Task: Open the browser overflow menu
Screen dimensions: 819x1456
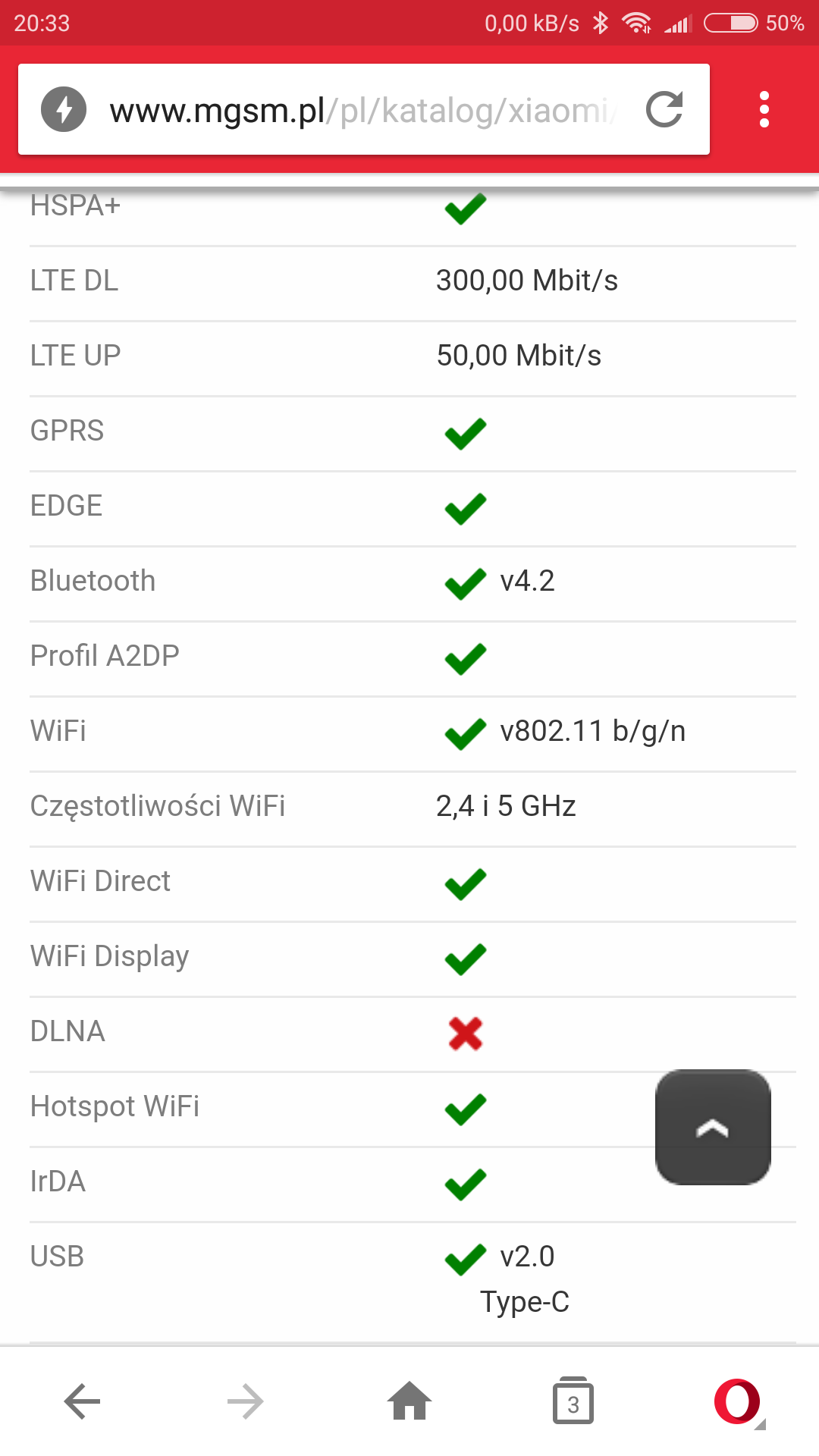Action: pyautogui.click(x=764, y=110)
